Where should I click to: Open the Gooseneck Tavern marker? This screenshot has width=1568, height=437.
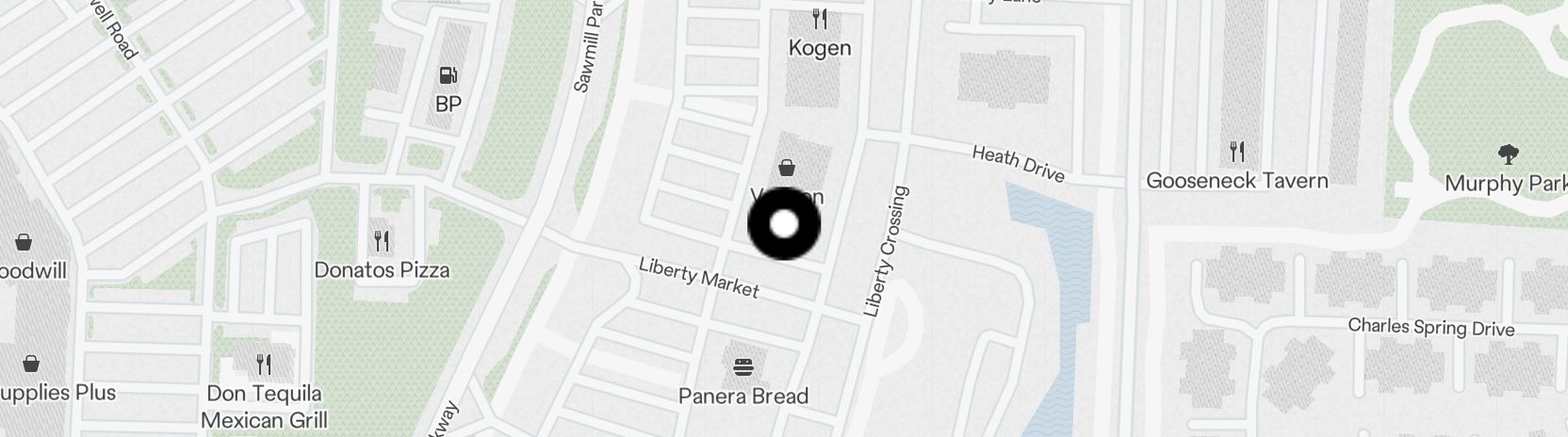coord(1237,151)
